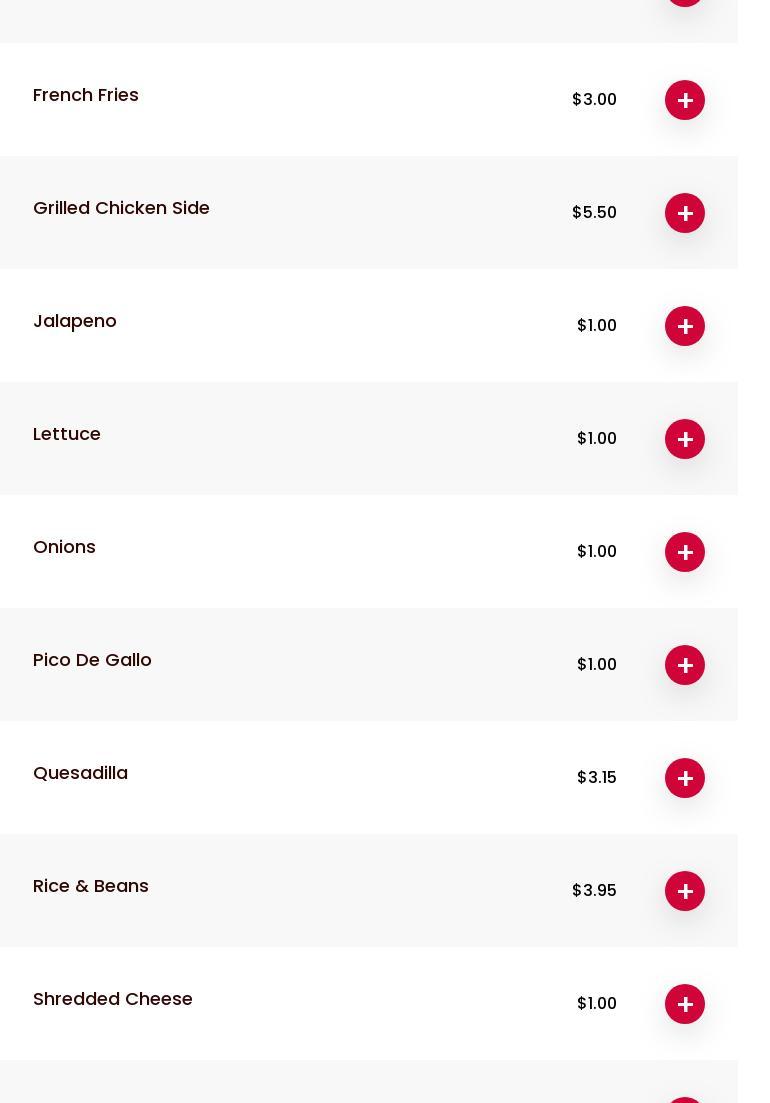This screenshot has height=1103, width=770.
Task: Add French Fries to the order
Action: point(685,100)
